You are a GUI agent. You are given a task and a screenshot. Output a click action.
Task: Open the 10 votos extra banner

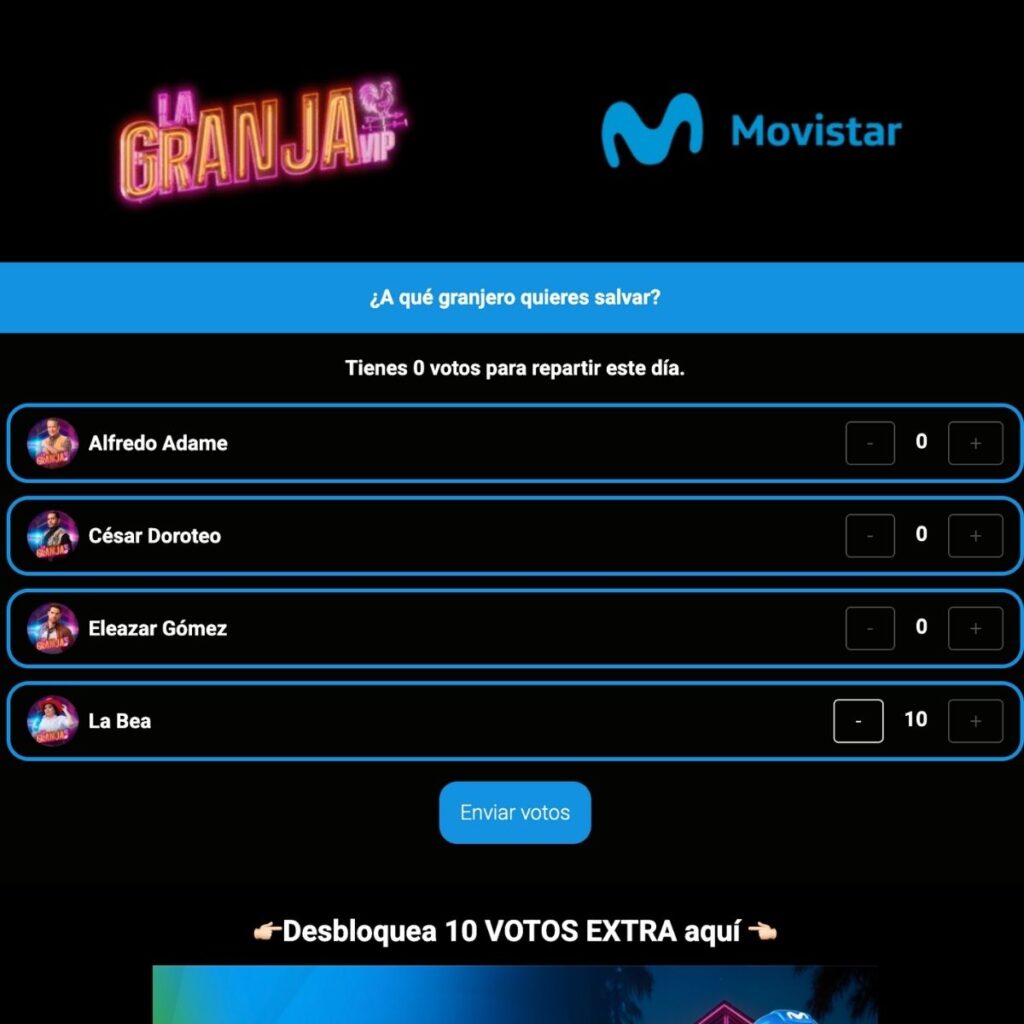pyautogui.click(x=515, y=994)
